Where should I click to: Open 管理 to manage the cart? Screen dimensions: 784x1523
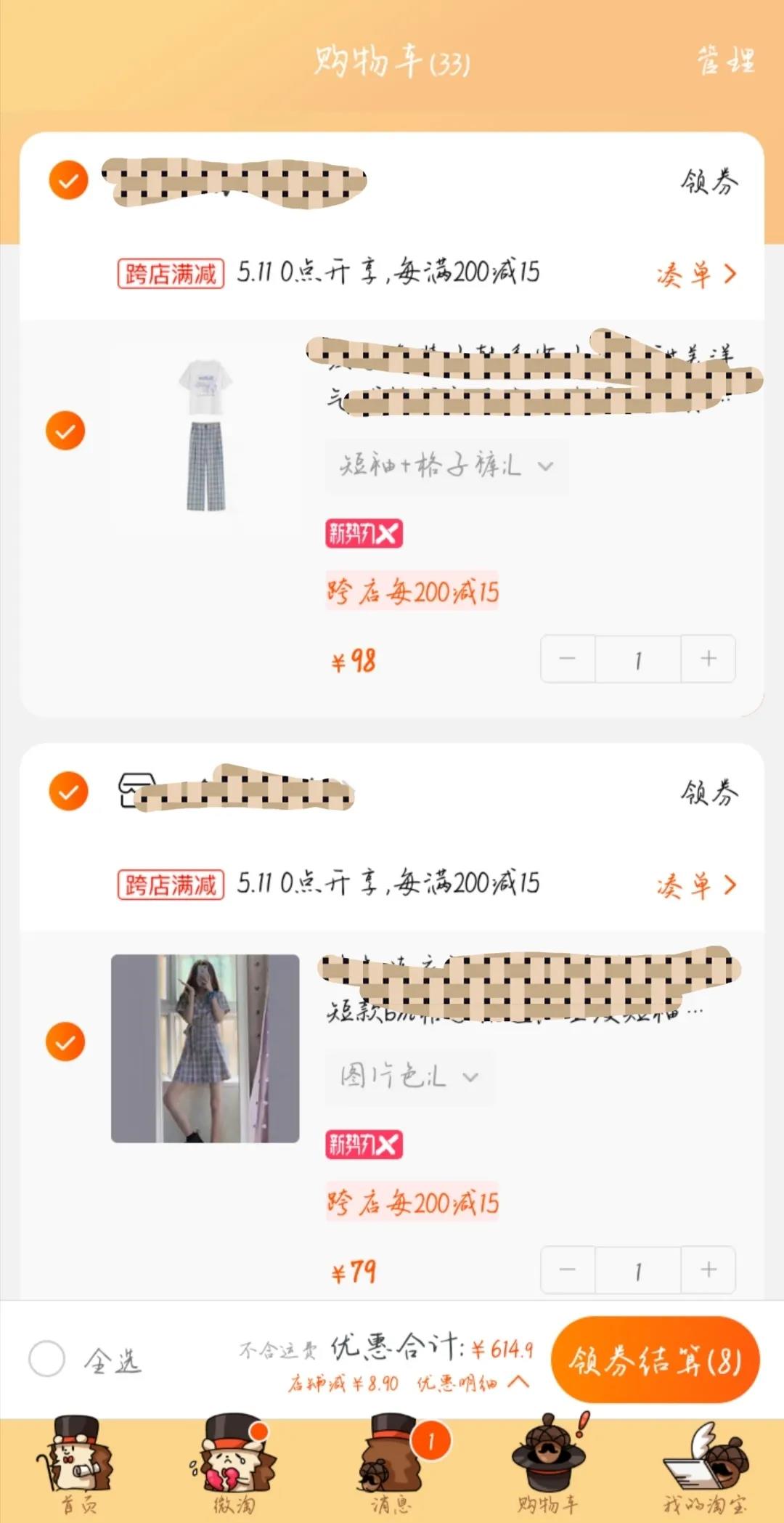pyautogui.click(x=725, y=61)
